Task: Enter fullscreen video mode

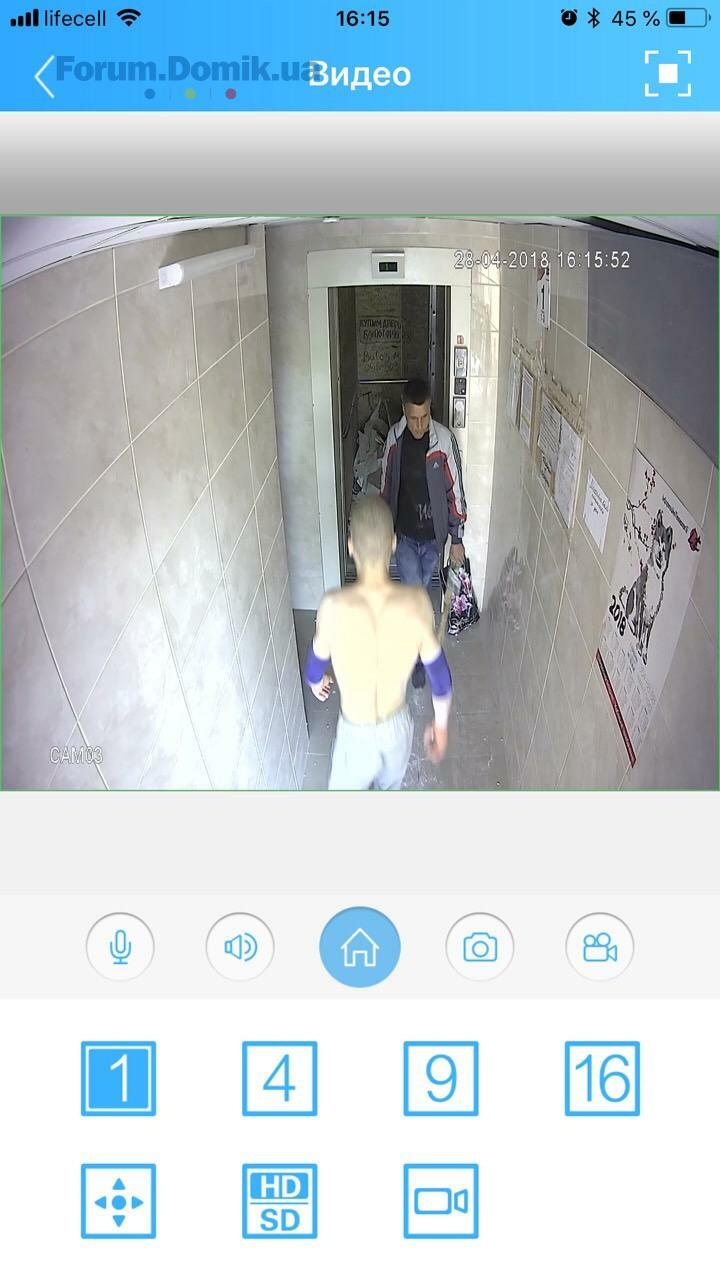Action: tap(667, 74)
